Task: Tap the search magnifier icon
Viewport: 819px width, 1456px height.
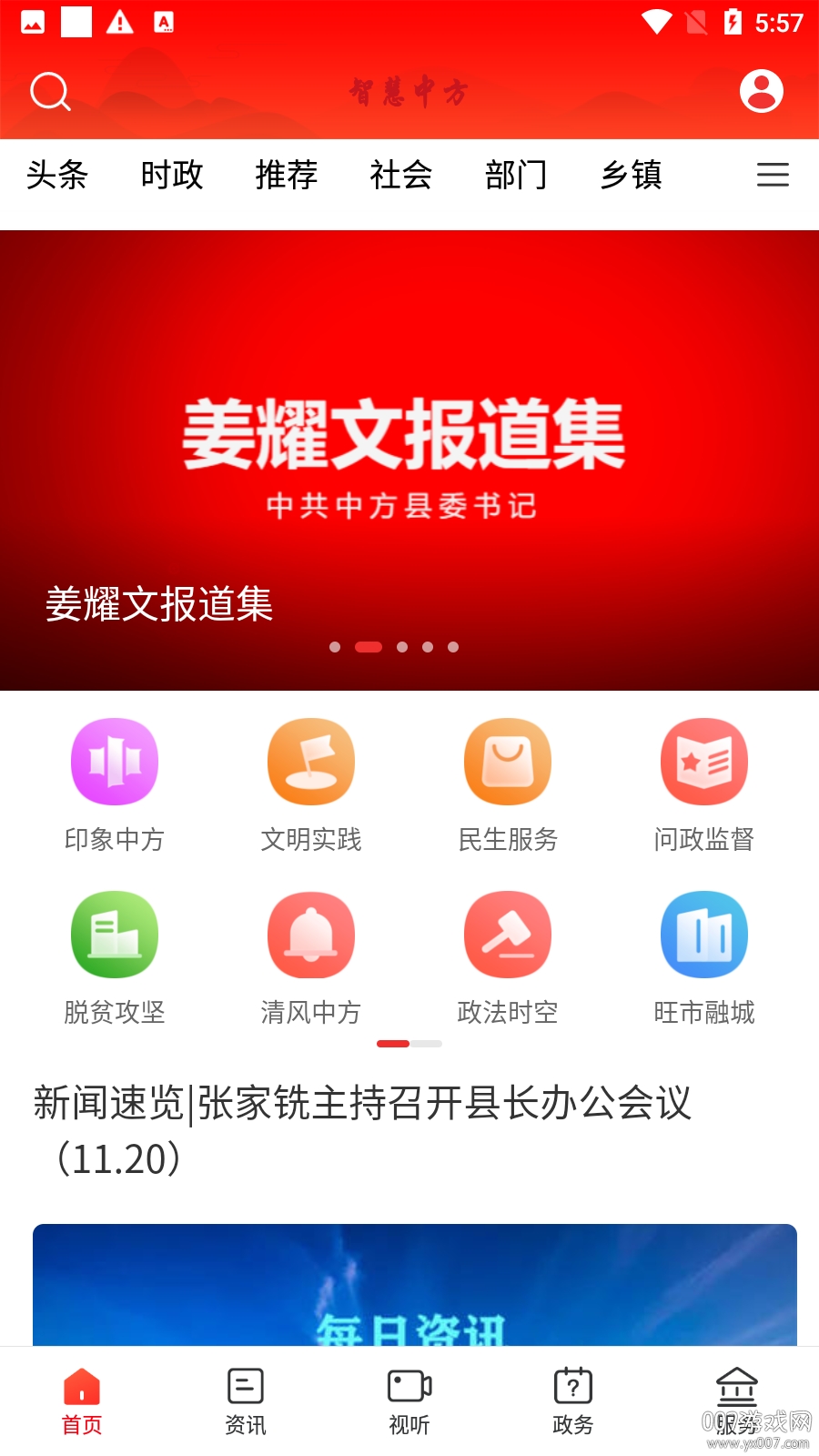Action: 50,92
